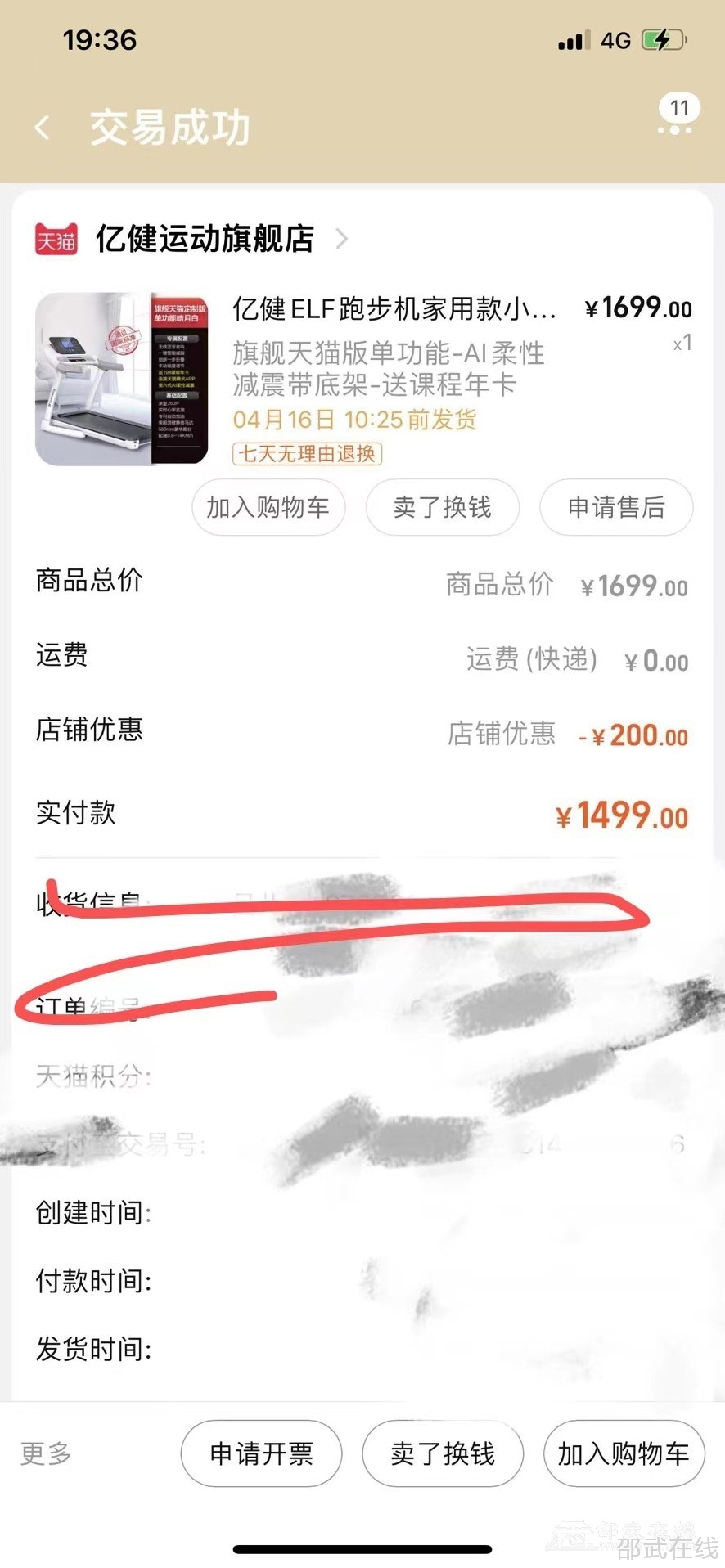Viewport: 725px width, 1568px height.
Task: Tap 加入购物车 in the bar with 更多
Action: pyautogui.click(x=624, y=1453)
